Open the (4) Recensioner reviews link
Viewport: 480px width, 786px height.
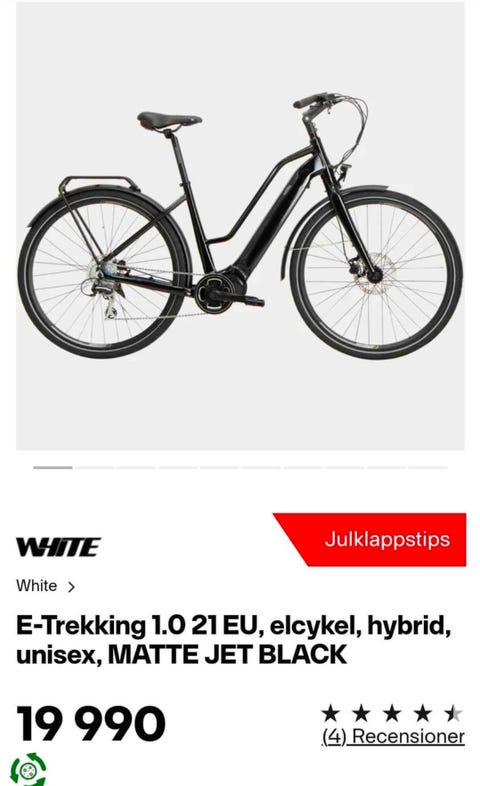pos(393,736)
